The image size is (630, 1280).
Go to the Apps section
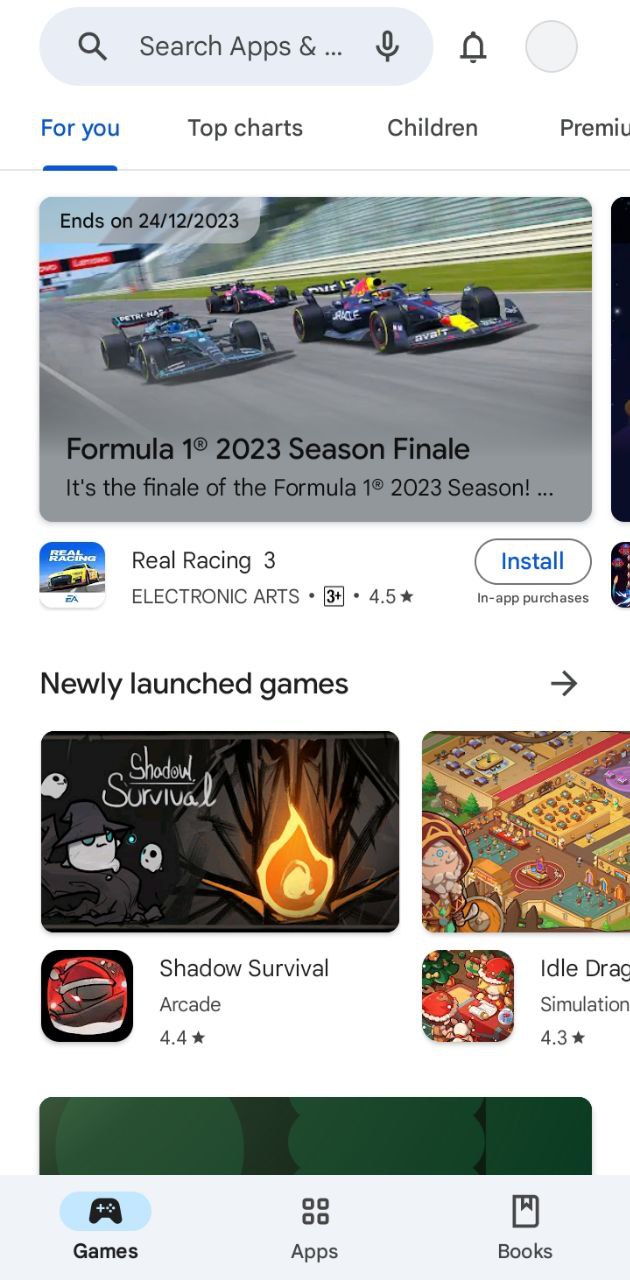[x=314, y=1227]
